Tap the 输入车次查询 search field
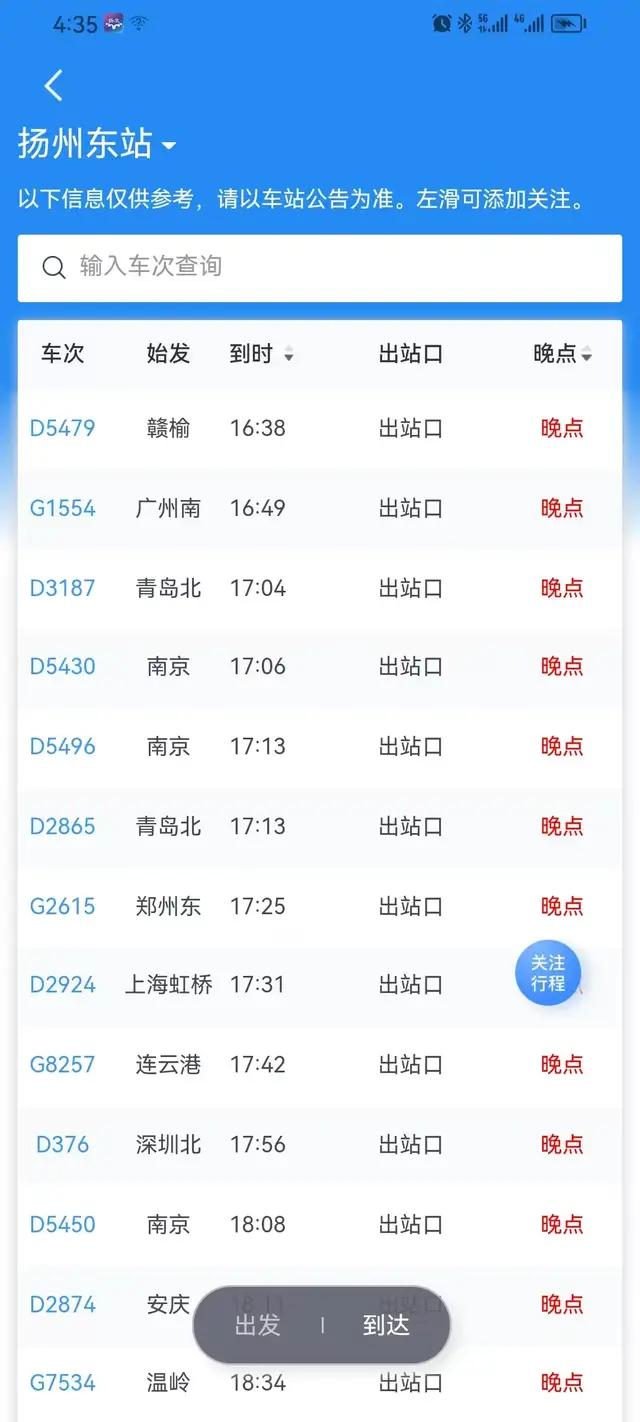Screen dimensions: 640x1422 coord(320,267)
